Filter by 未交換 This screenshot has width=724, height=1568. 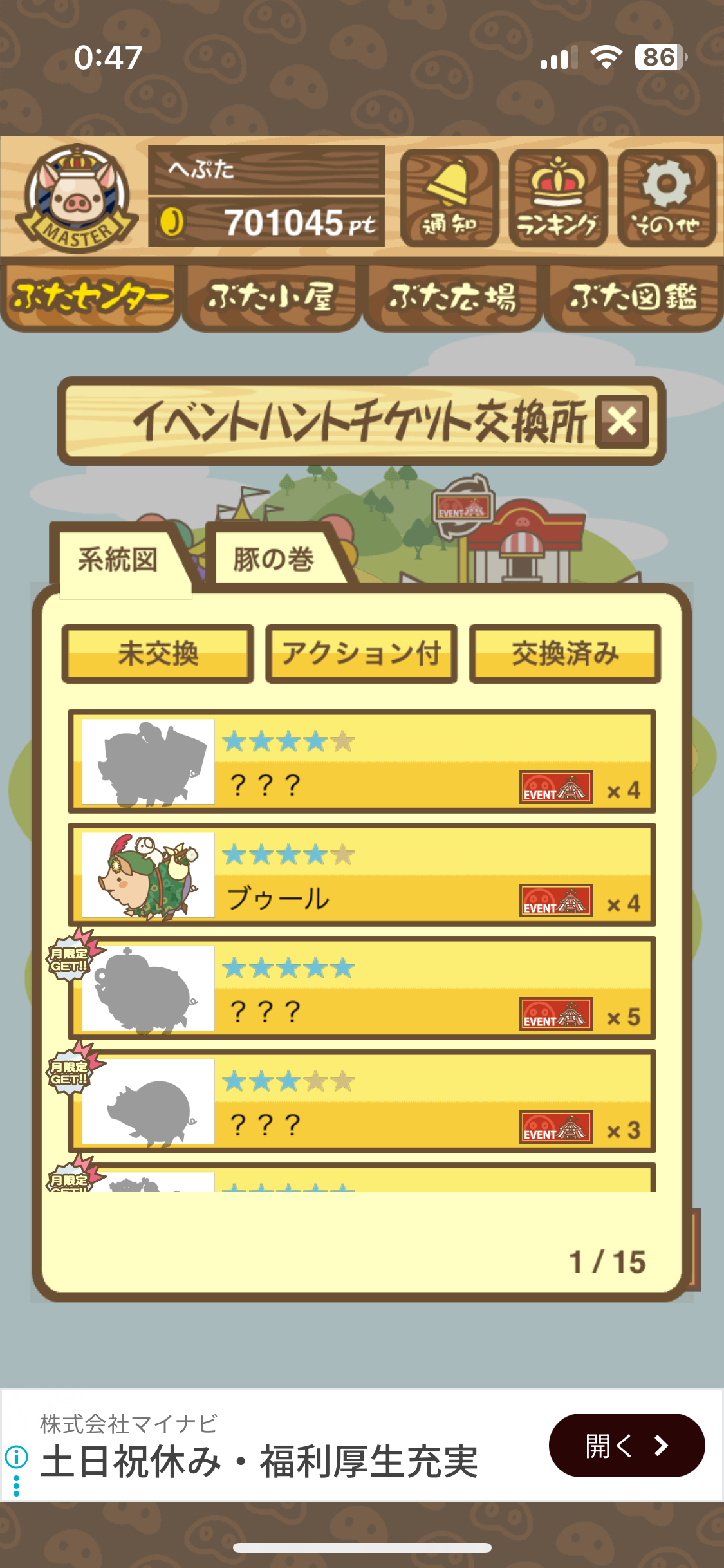(x=158, y=653)
